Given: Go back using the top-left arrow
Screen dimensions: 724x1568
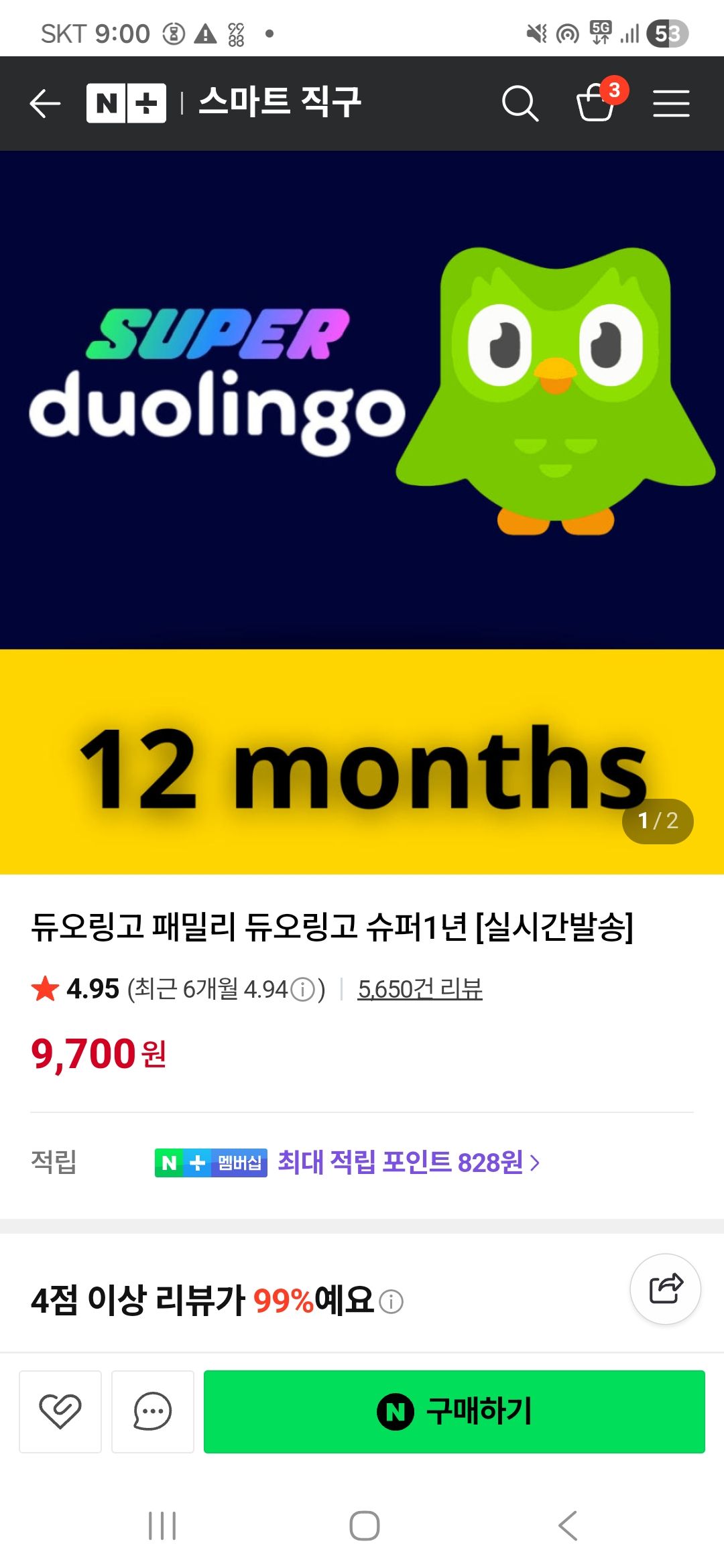Looking at the screenshot, I should [46, 103].
